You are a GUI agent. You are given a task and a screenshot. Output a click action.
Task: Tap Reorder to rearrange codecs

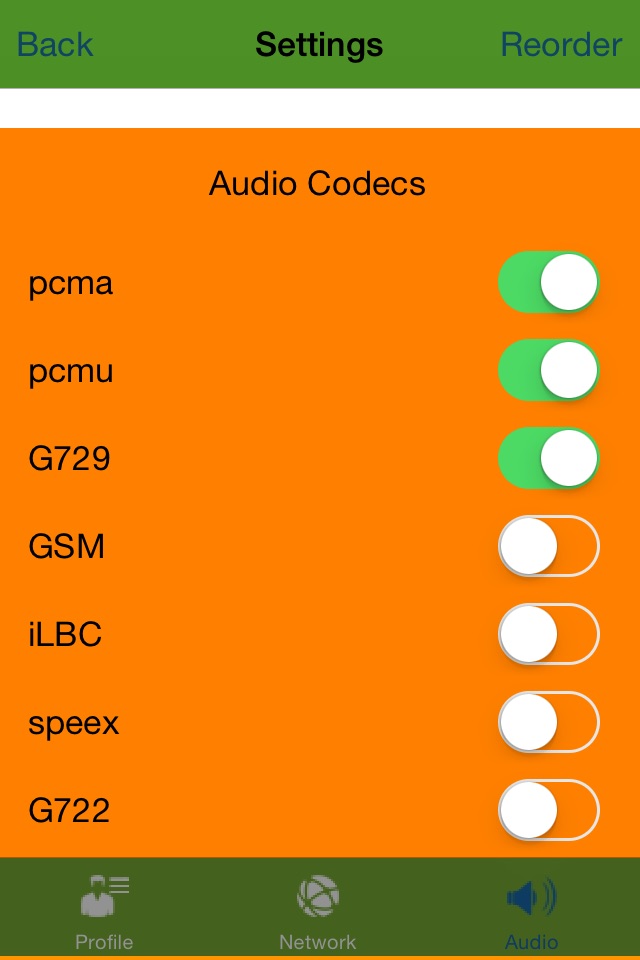(x=561, y=45)
